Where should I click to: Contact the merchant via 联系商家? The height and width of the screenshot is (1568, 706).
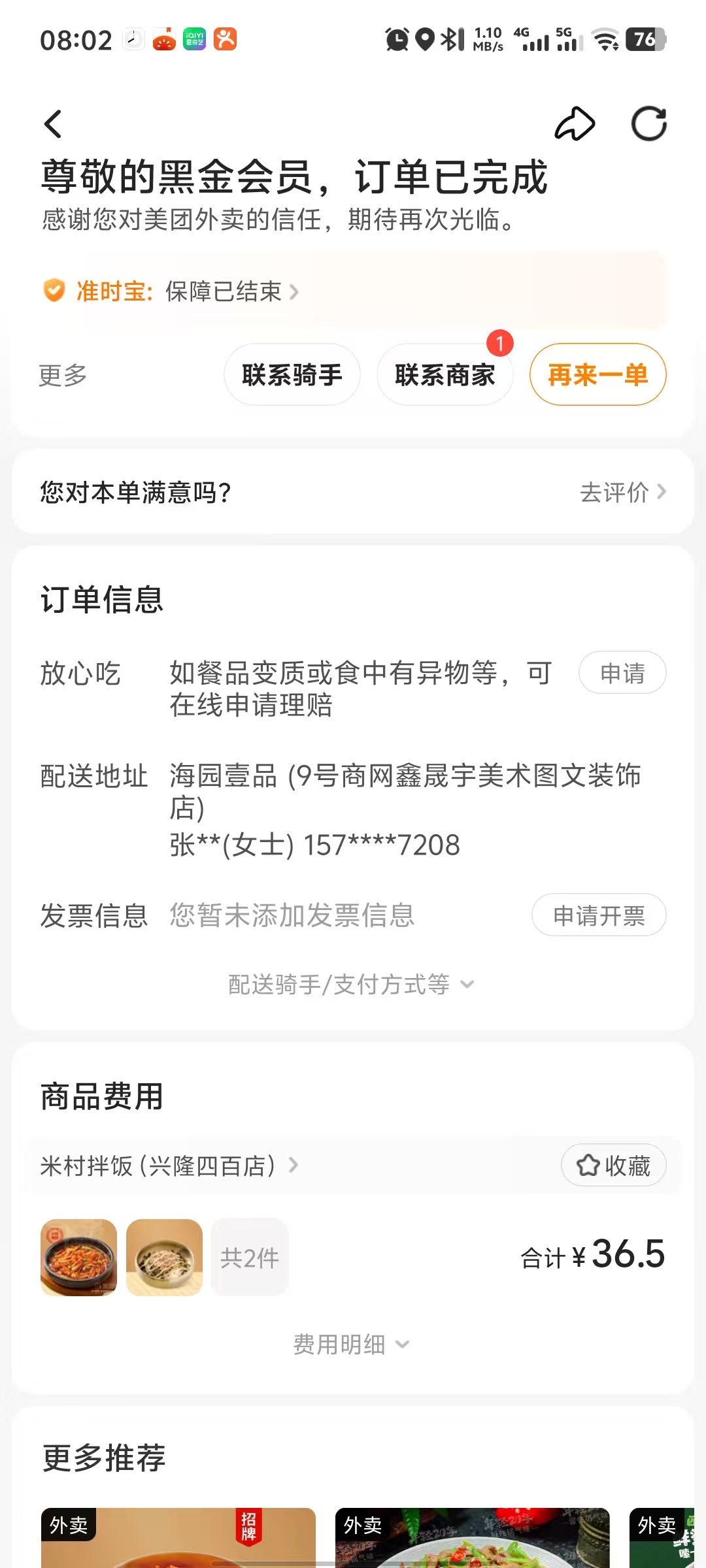click(445, 375)
